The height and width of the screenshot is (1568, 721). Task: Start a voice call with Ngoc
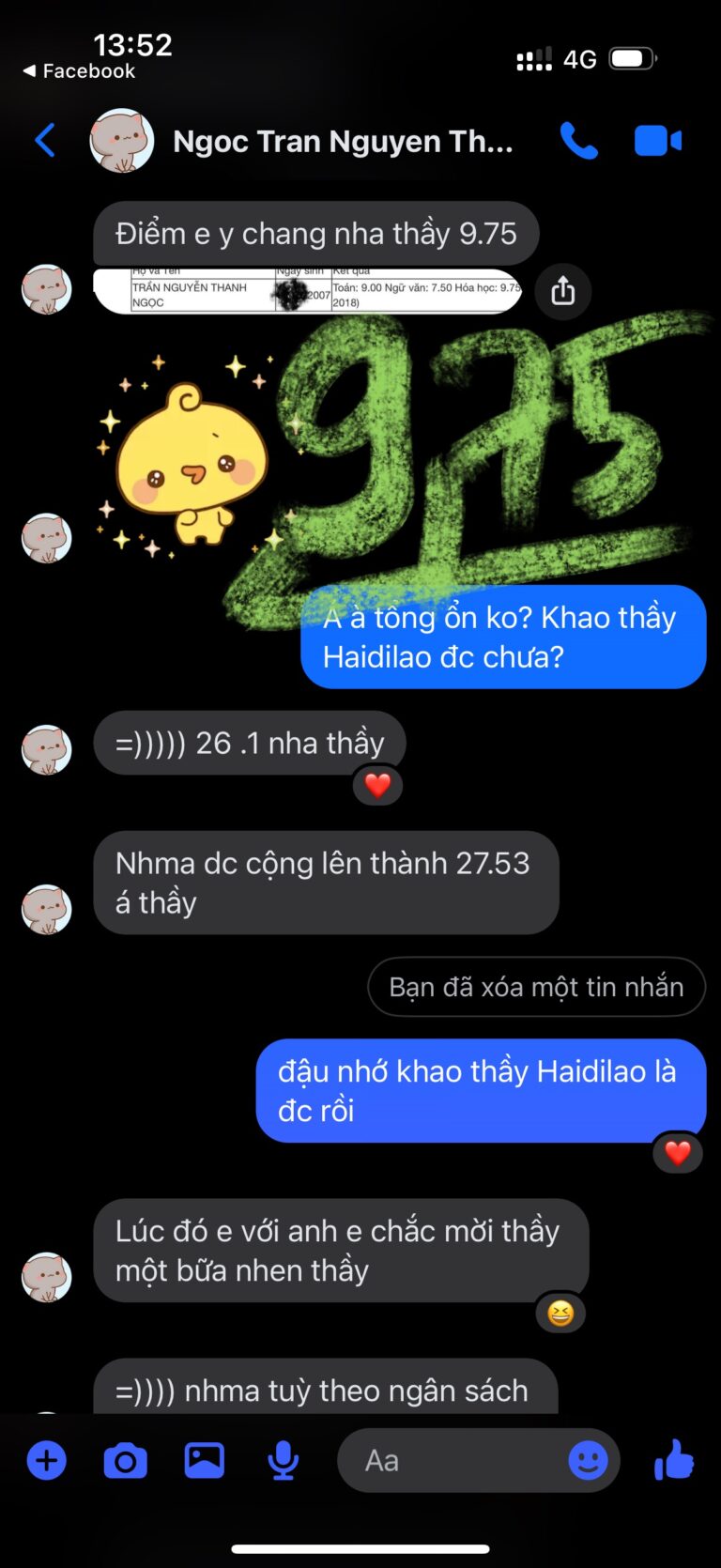coord(578,141)
